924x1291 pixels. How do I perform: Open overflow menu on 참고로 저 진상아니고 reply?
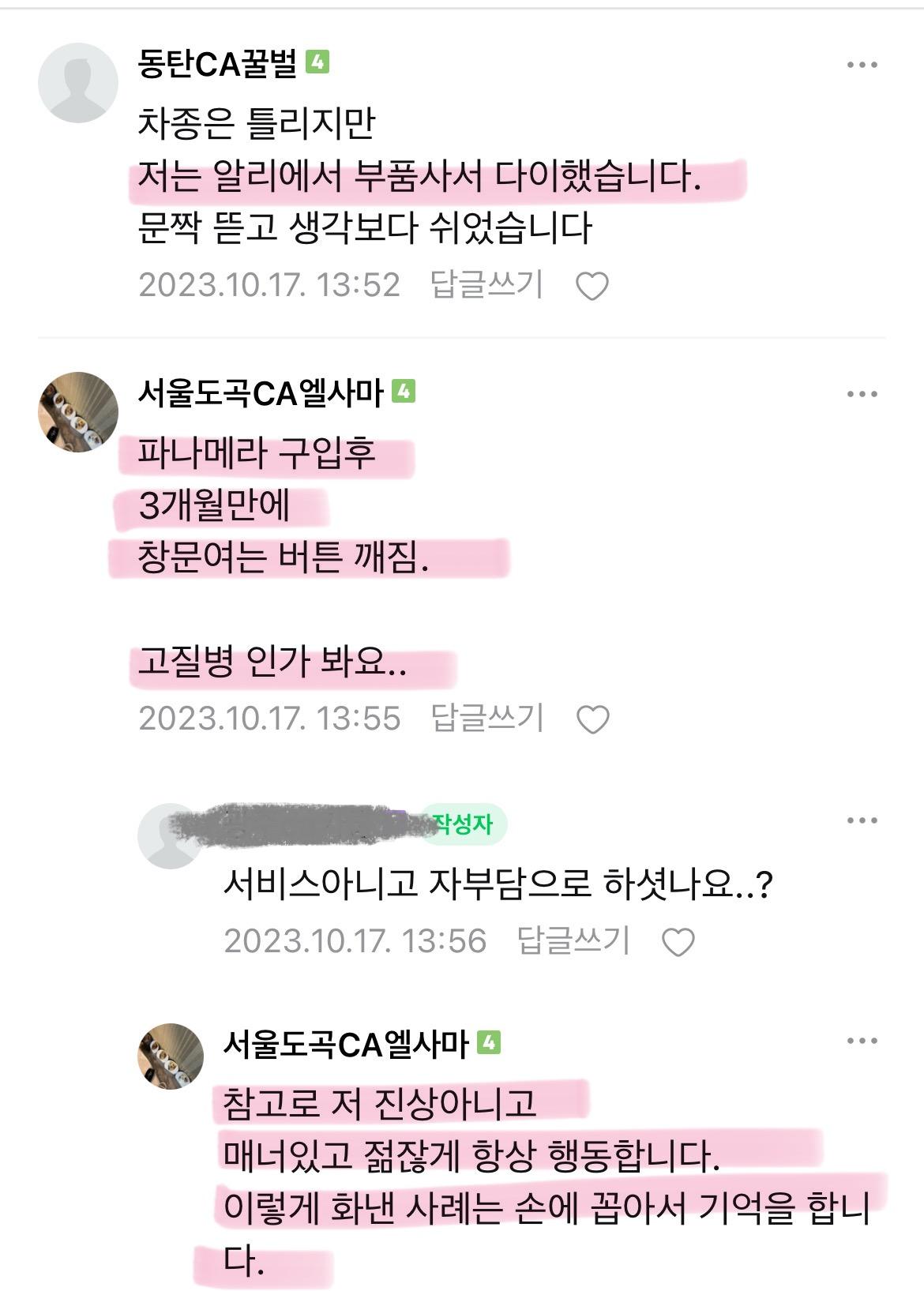pyautogui.click(x=862, y=1041)
